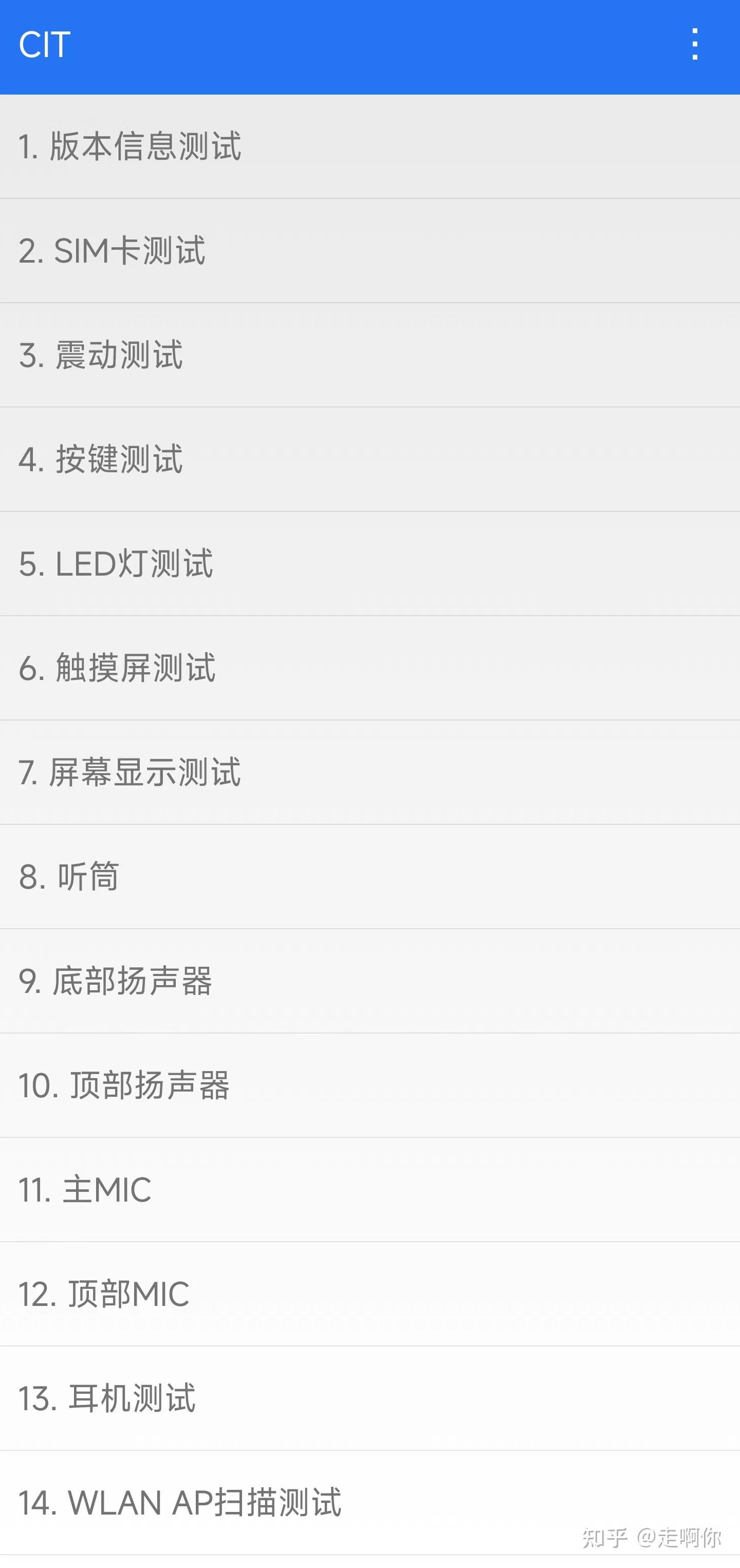Choose the 主MIC test
This screenshot has height=1568, width=740.
[370, 1190]
